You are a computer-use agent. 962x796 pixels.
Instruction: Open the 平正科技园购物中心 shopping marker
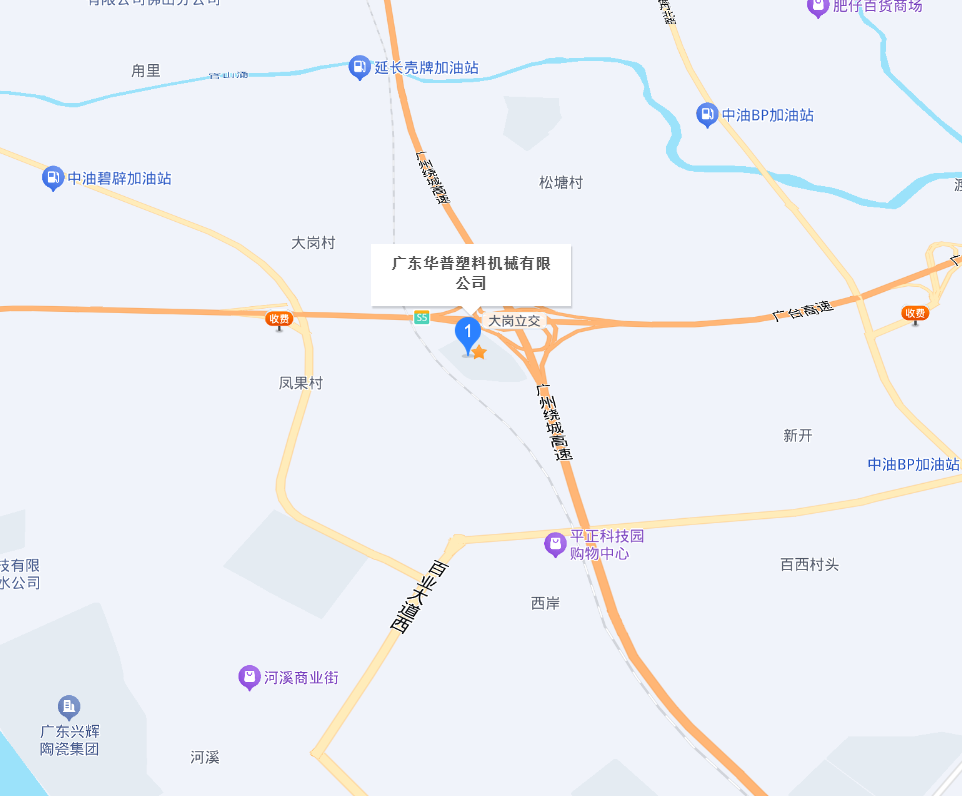pos(555,544)
